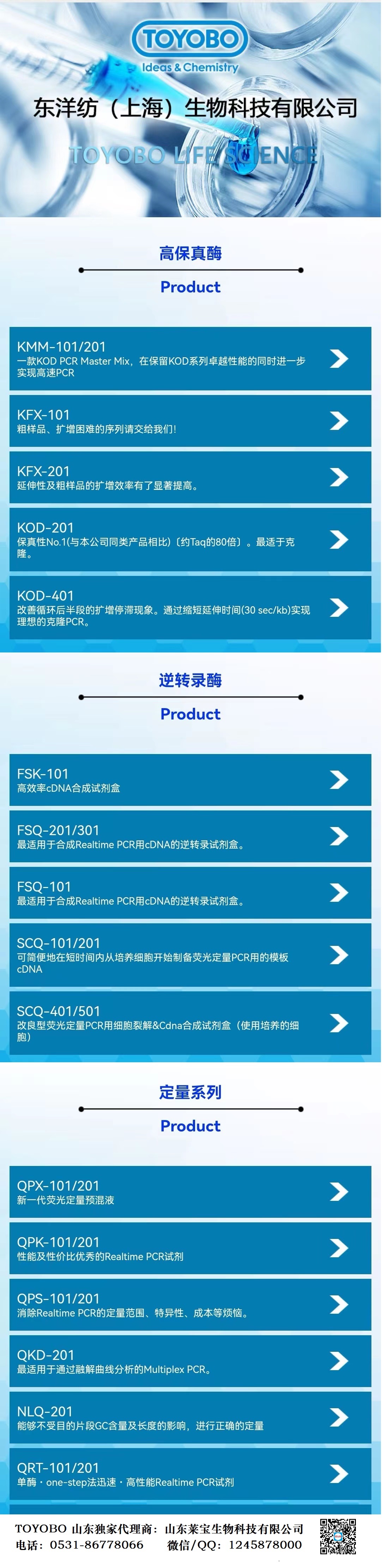This screenshot has height=1568, width=382.
Task: Open the FSQ-101 product row
Action: point(190,893)
